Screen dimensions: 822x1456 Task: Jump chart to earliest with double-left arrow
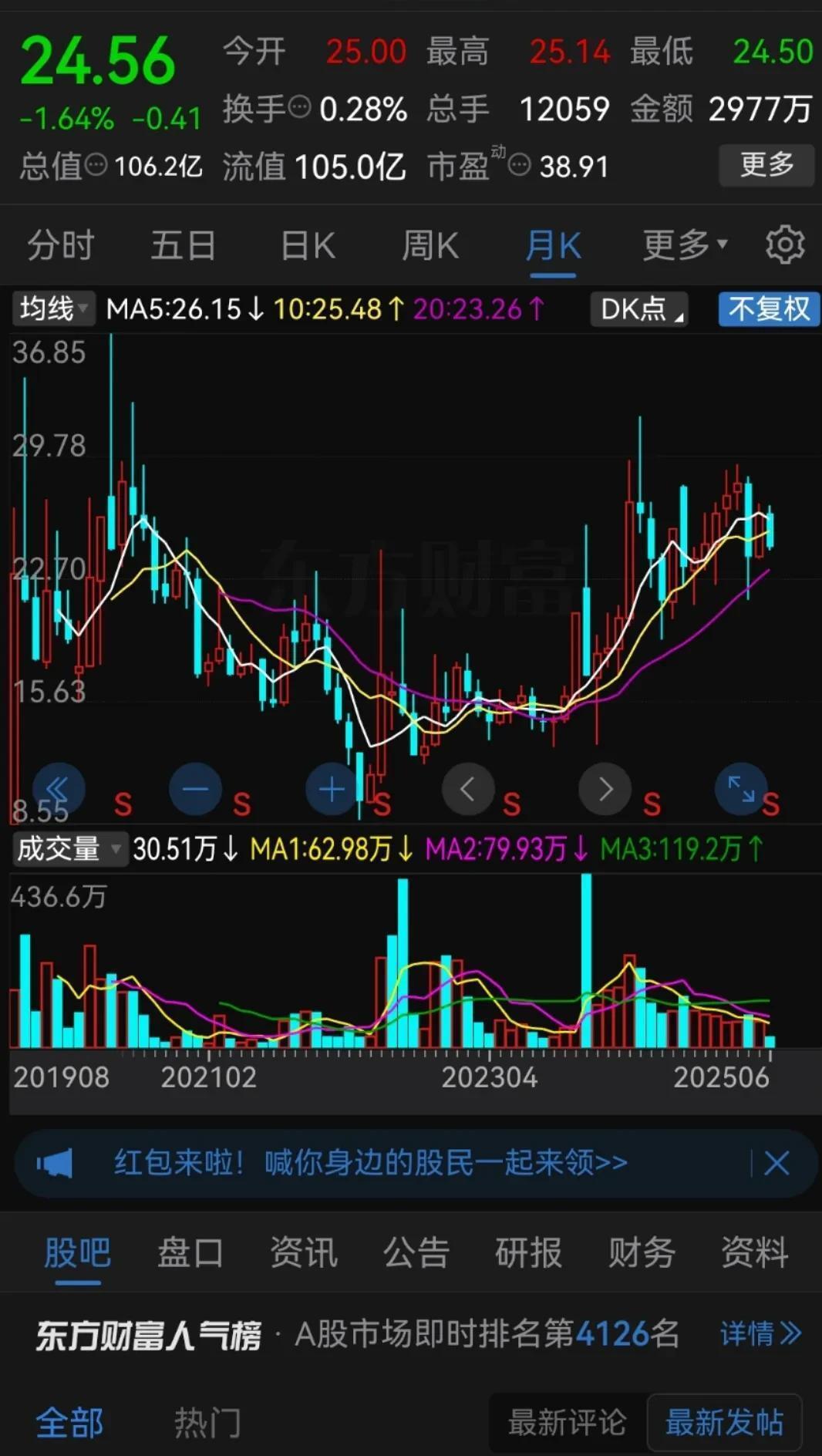pos(59,789)
